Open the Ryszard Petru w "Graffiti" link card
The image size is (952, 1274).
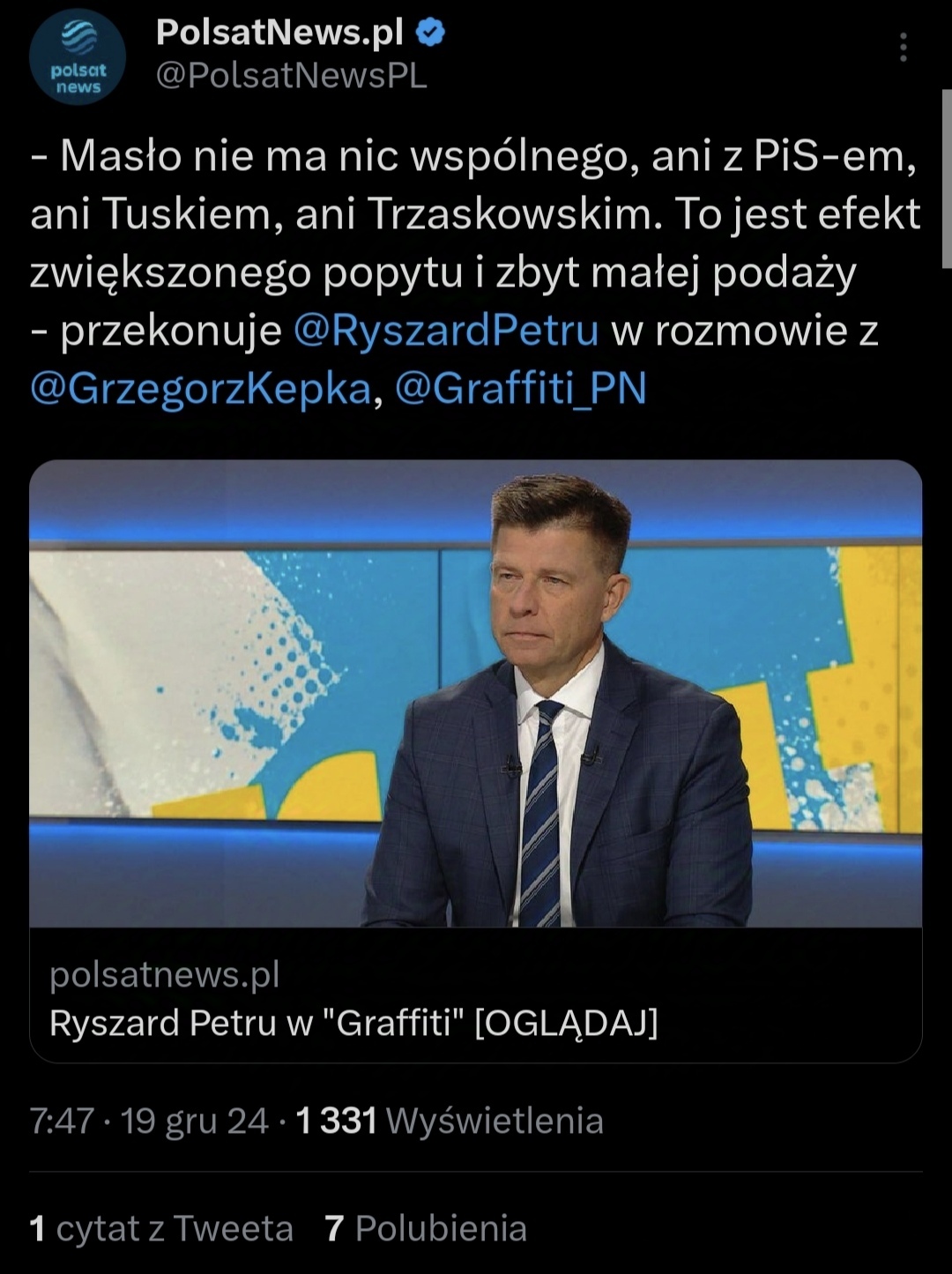point(476,995)
